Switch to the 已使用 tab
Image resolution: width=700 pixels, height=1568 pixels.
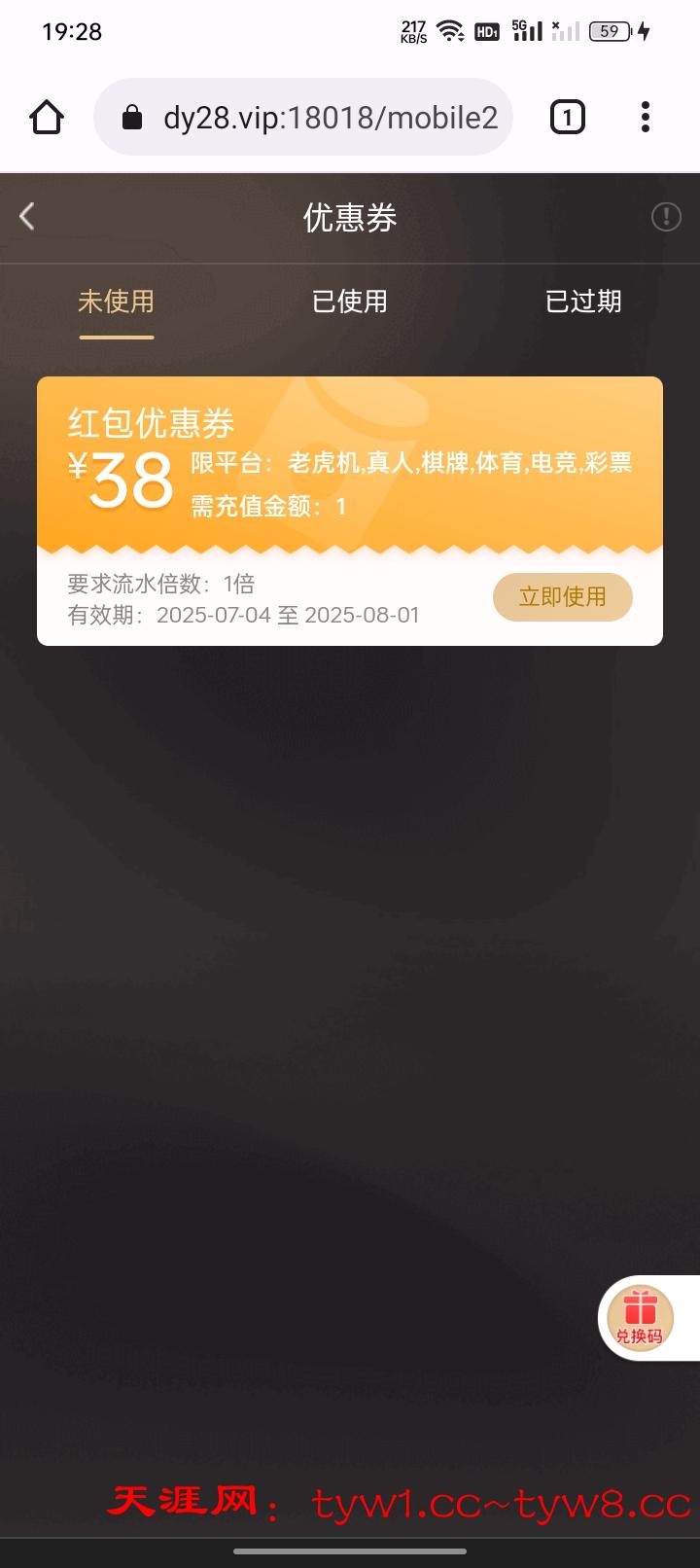coord(350,302)
